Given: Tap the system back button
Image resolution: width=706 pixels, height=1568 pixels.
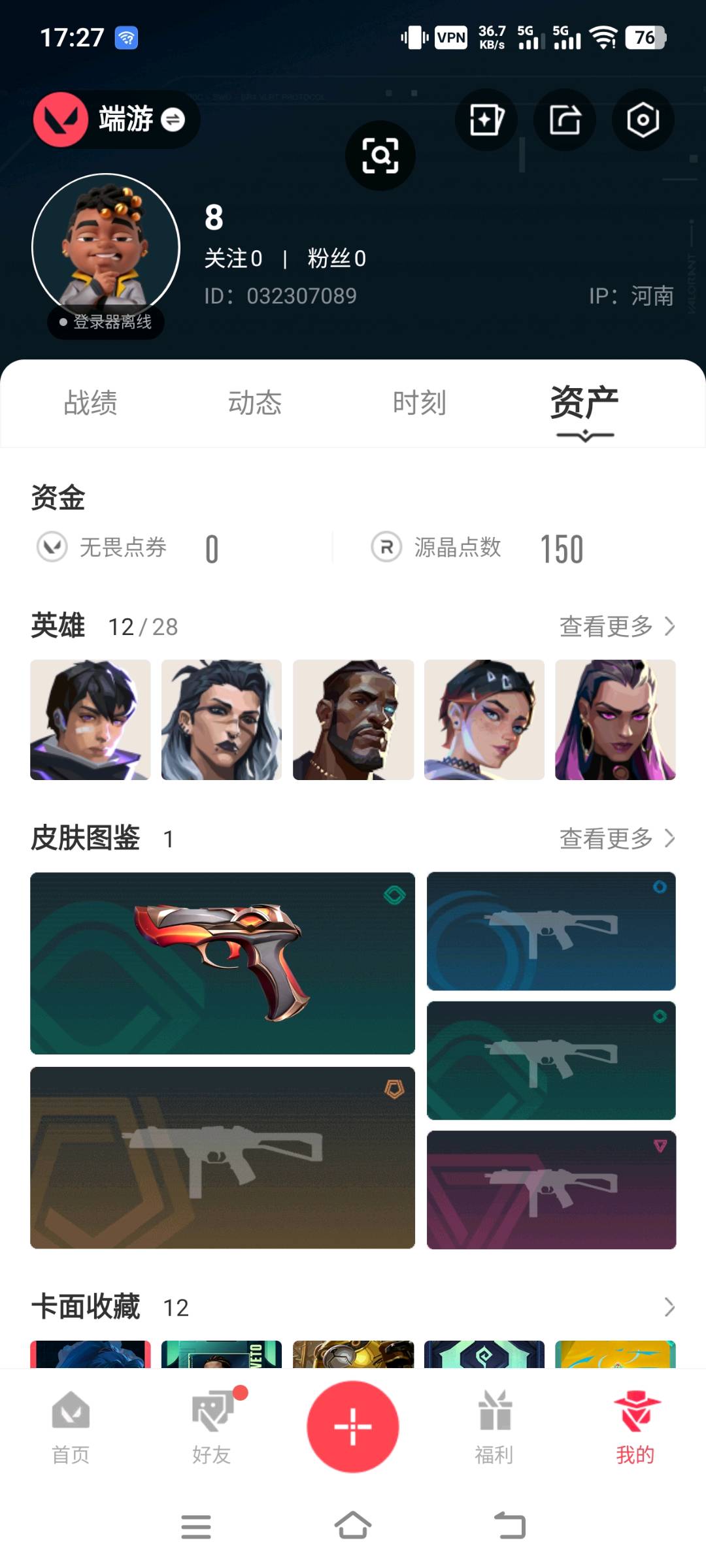Looking at the screenshot, I should pos(510,1527).
